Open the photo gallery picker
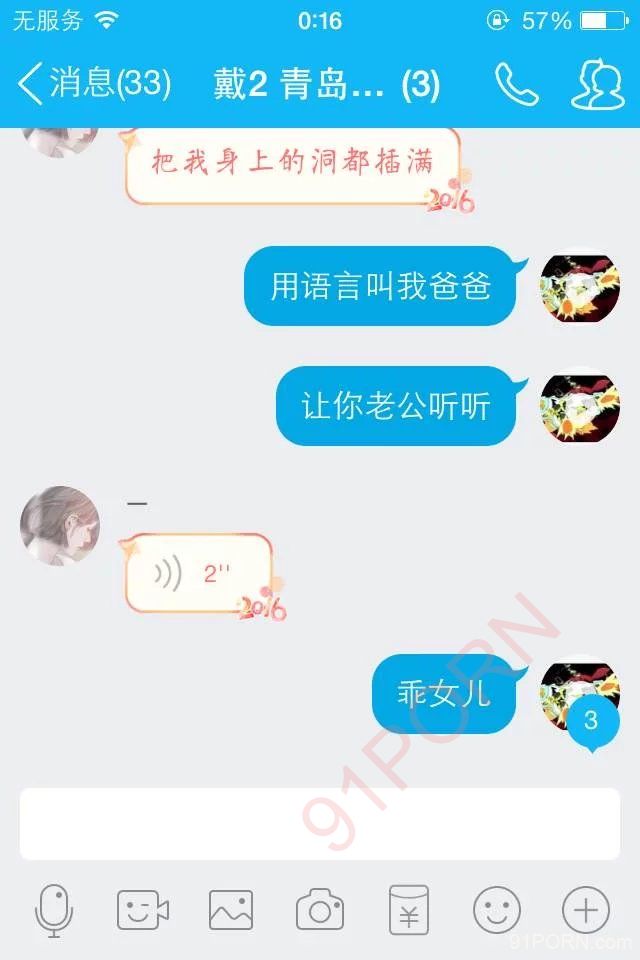The width and height of the screenshot is (640, 960). (230, 910)
